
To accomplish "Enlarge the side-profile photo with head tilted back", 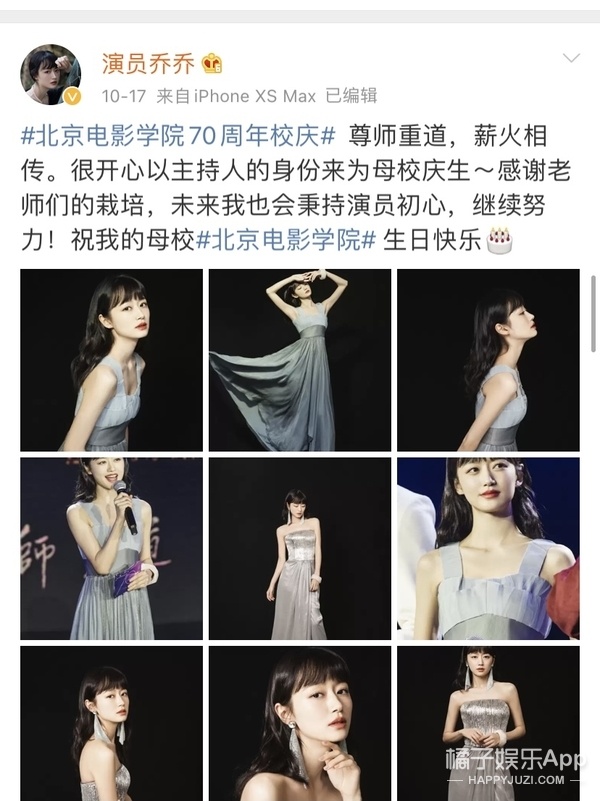I will (x=488, y=360).
